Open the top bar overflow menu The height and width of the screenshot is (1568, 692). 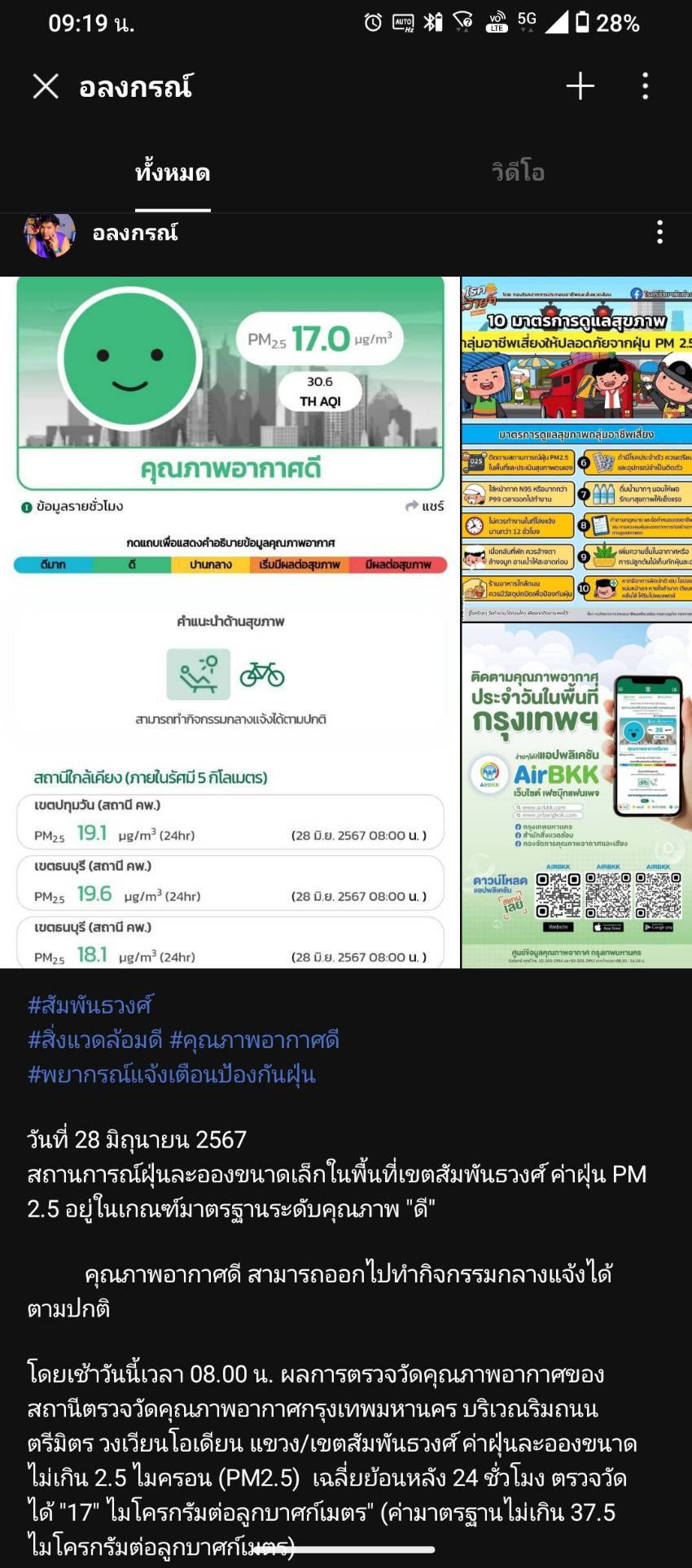click(x=645, y=86)
